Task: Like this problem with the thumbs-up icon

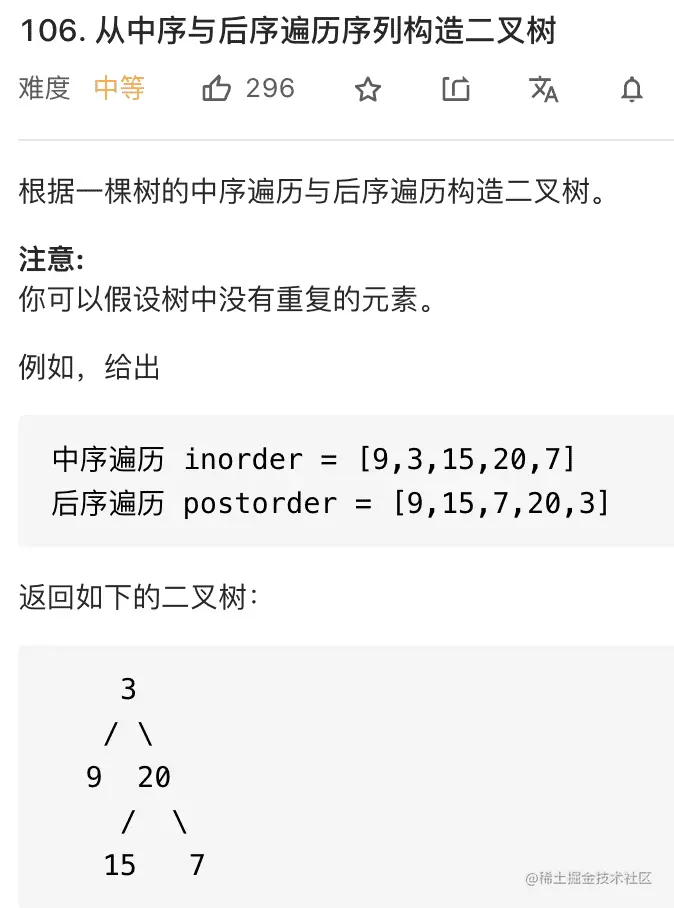Action: coord(217,90)
